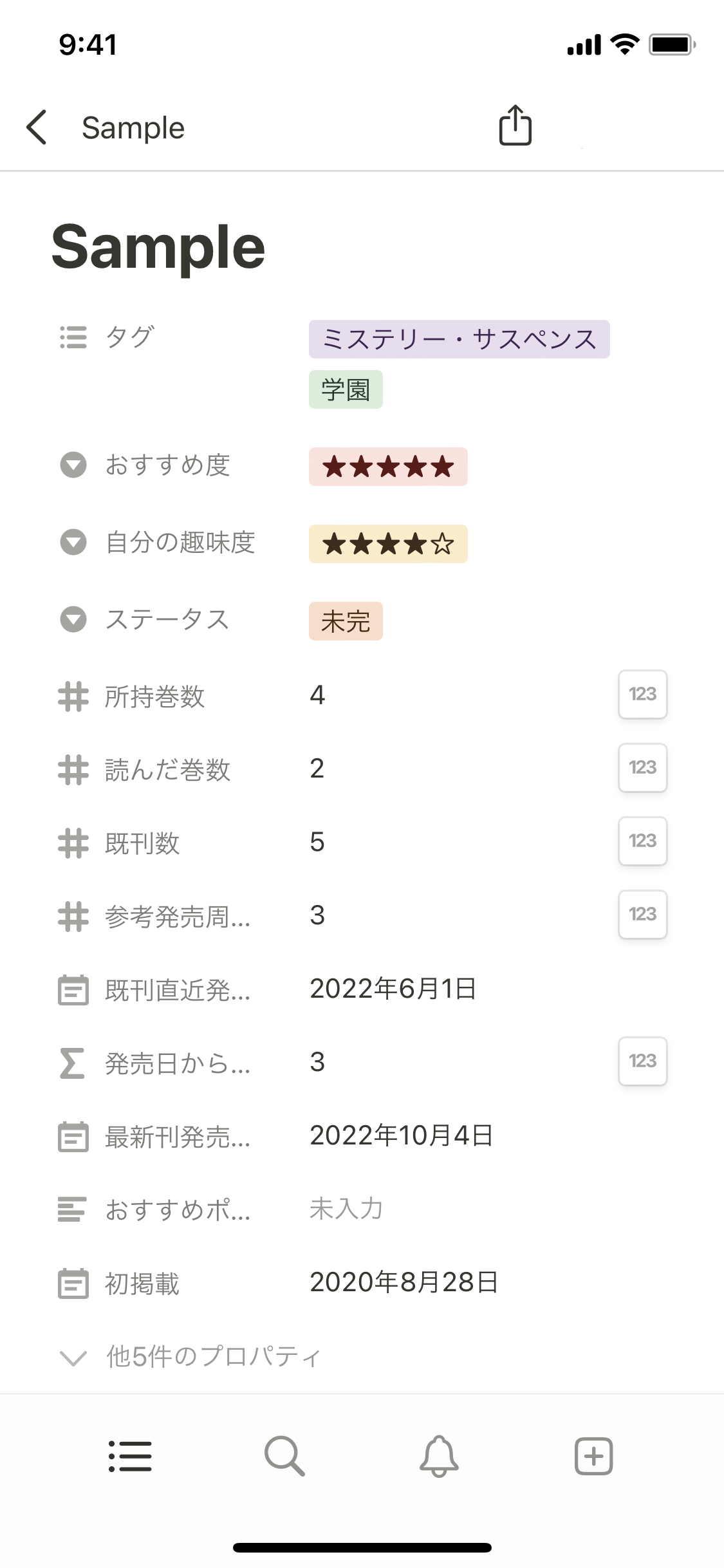Create a new page
Viewport: 724px width, 1568px height.
(x=593, y=1456)
